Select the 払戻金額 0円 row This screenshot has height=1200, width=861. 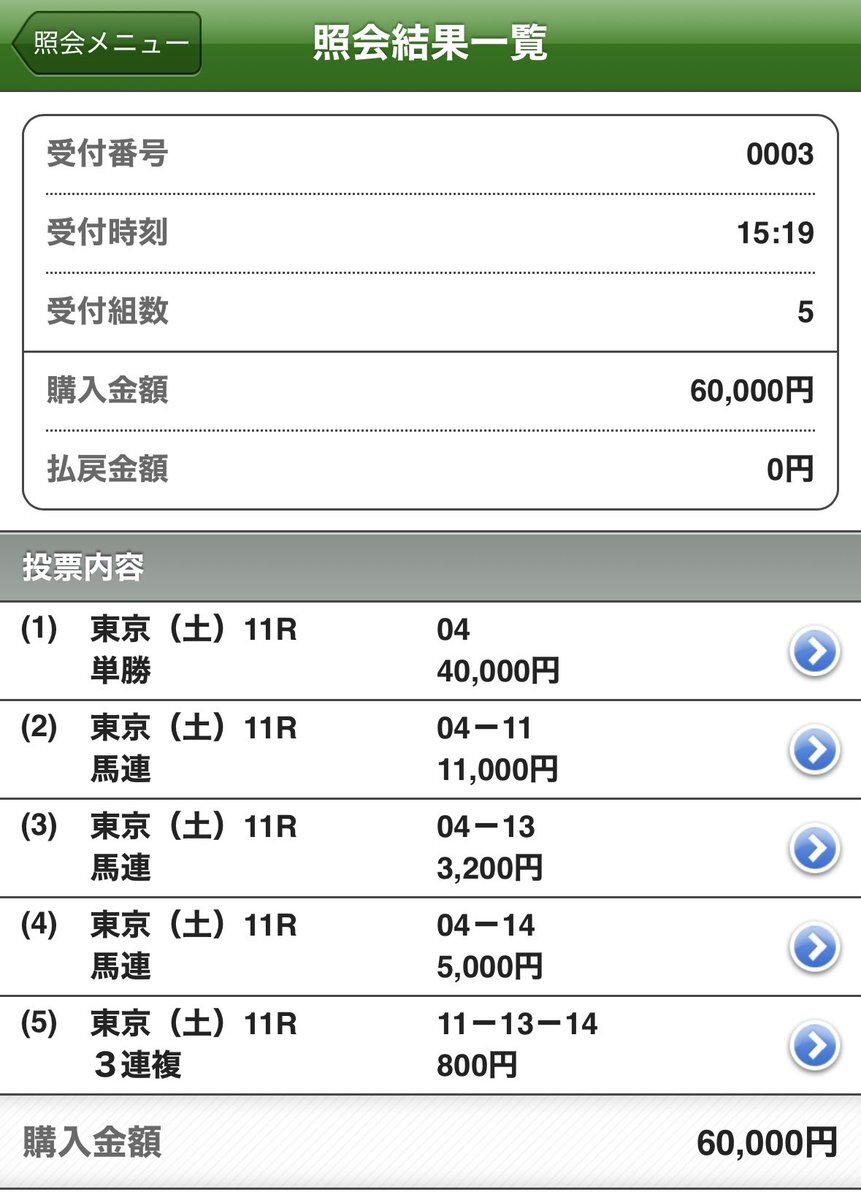[430, 469]
